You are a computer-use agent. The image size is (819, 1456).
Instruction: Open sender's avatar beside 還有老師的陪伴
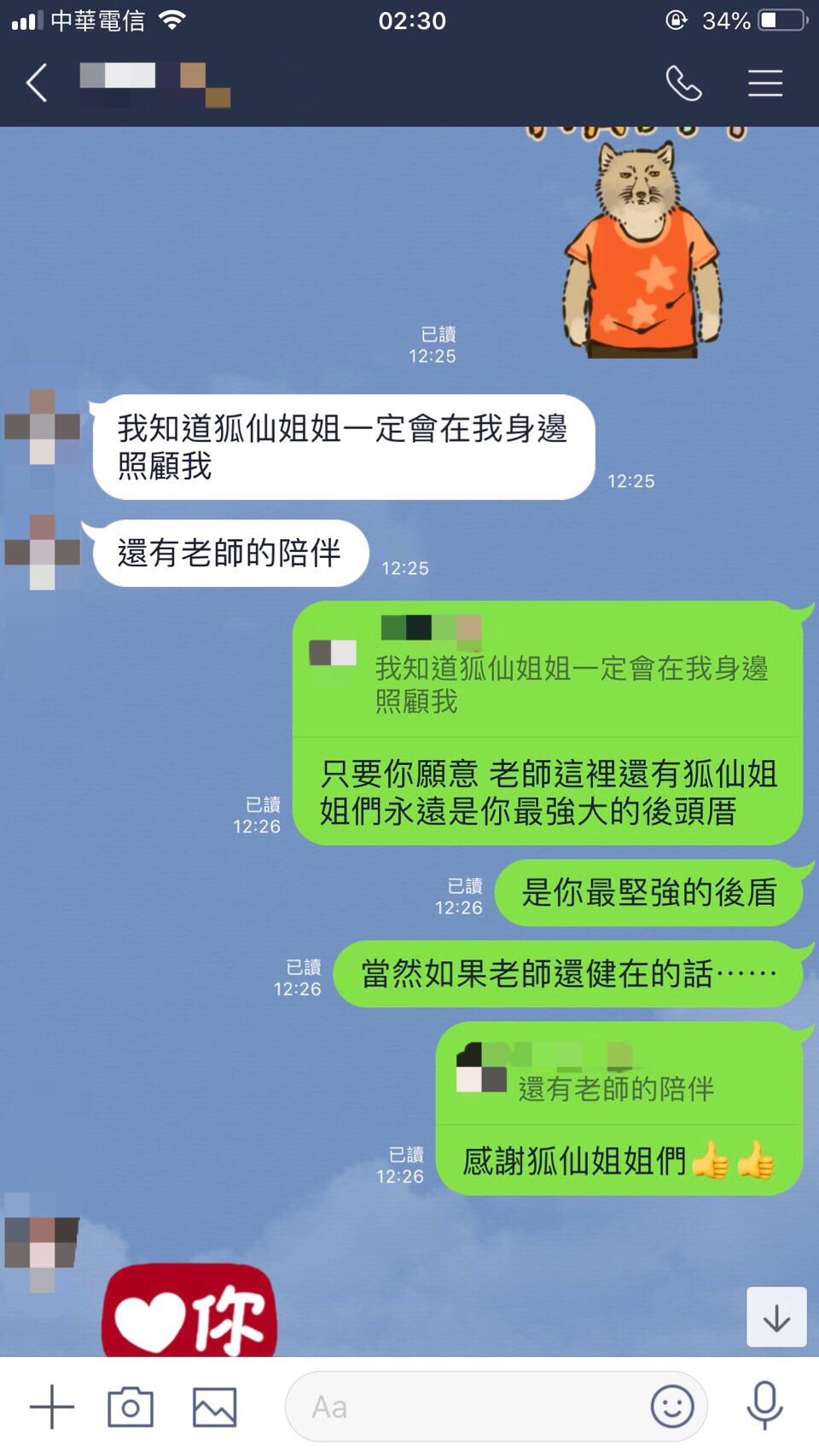click(x=43, y=552)
